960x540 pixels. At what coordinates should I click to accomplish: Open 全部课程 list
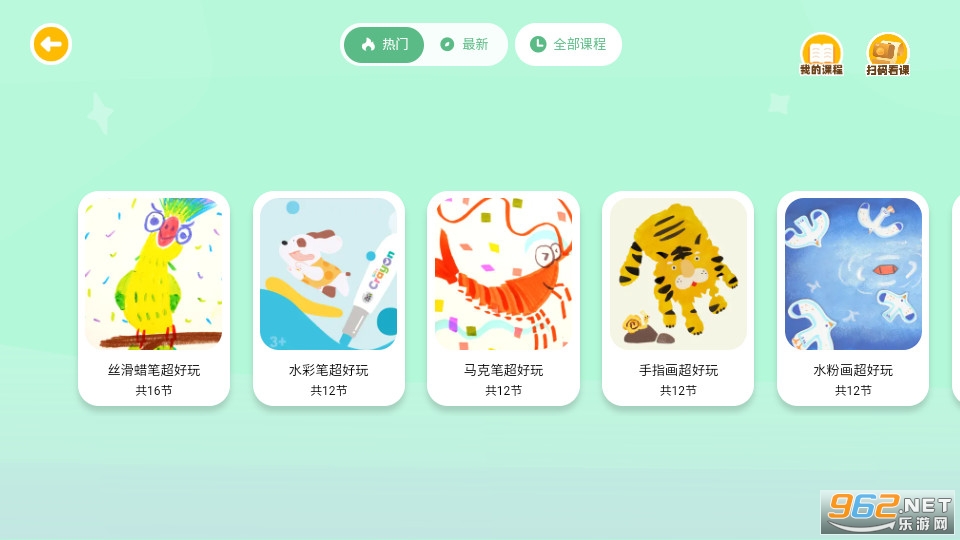tap(568, 45)
